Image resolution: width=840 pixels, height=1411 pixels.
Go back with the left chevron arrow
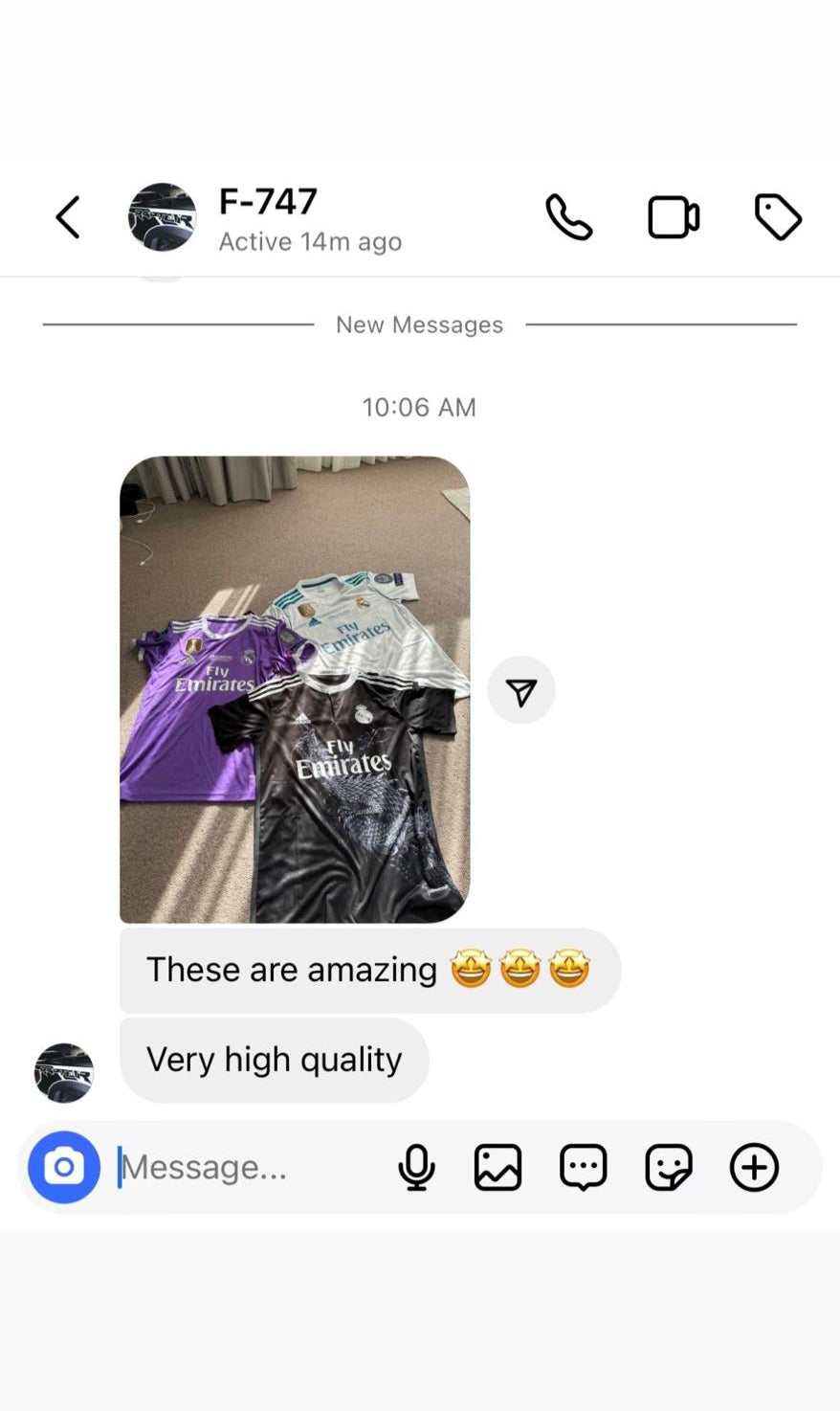(x=67, y=216)
